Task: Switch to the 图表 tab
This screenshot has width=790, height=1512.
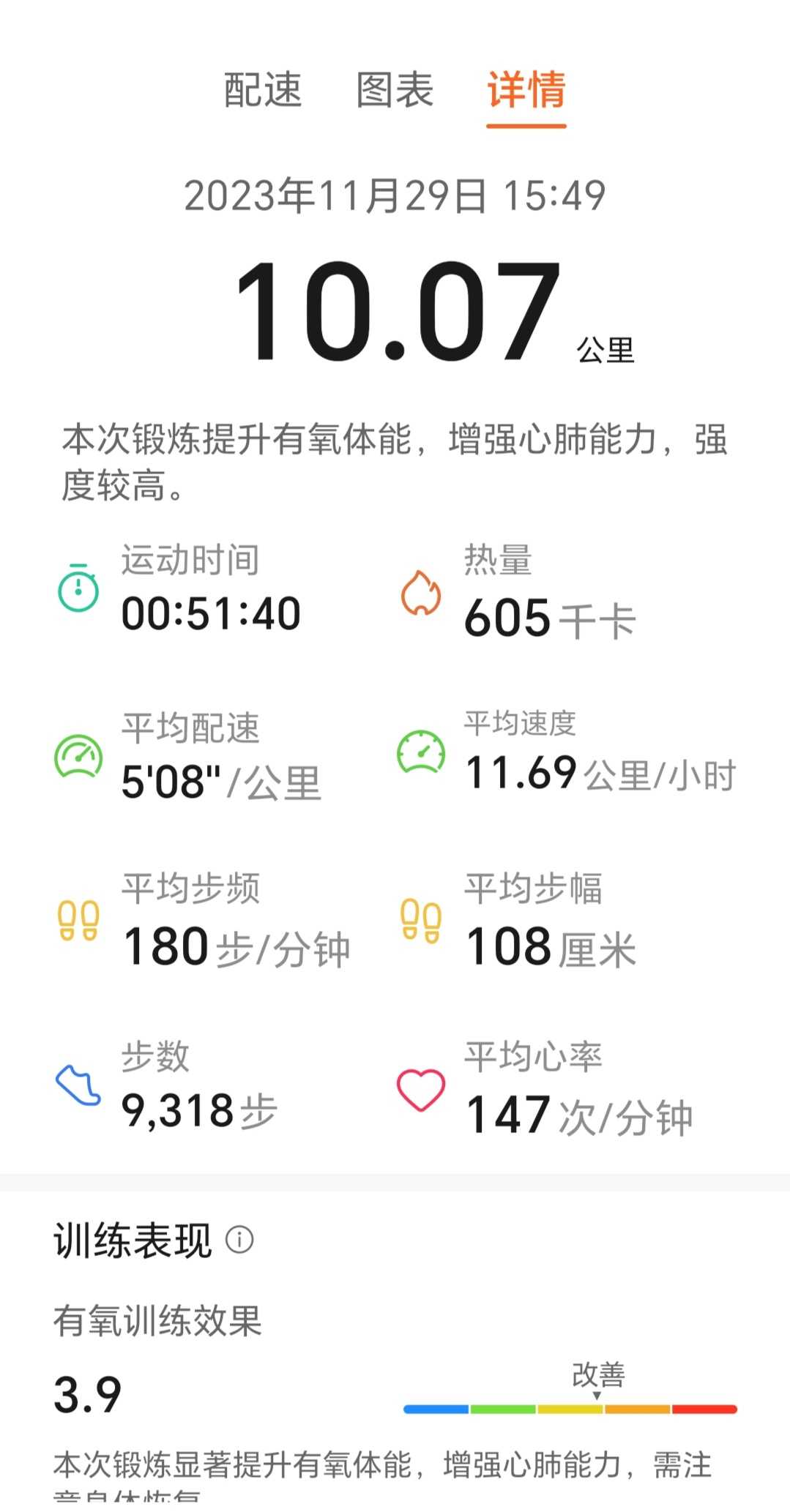Action: [x=395, y=90]
